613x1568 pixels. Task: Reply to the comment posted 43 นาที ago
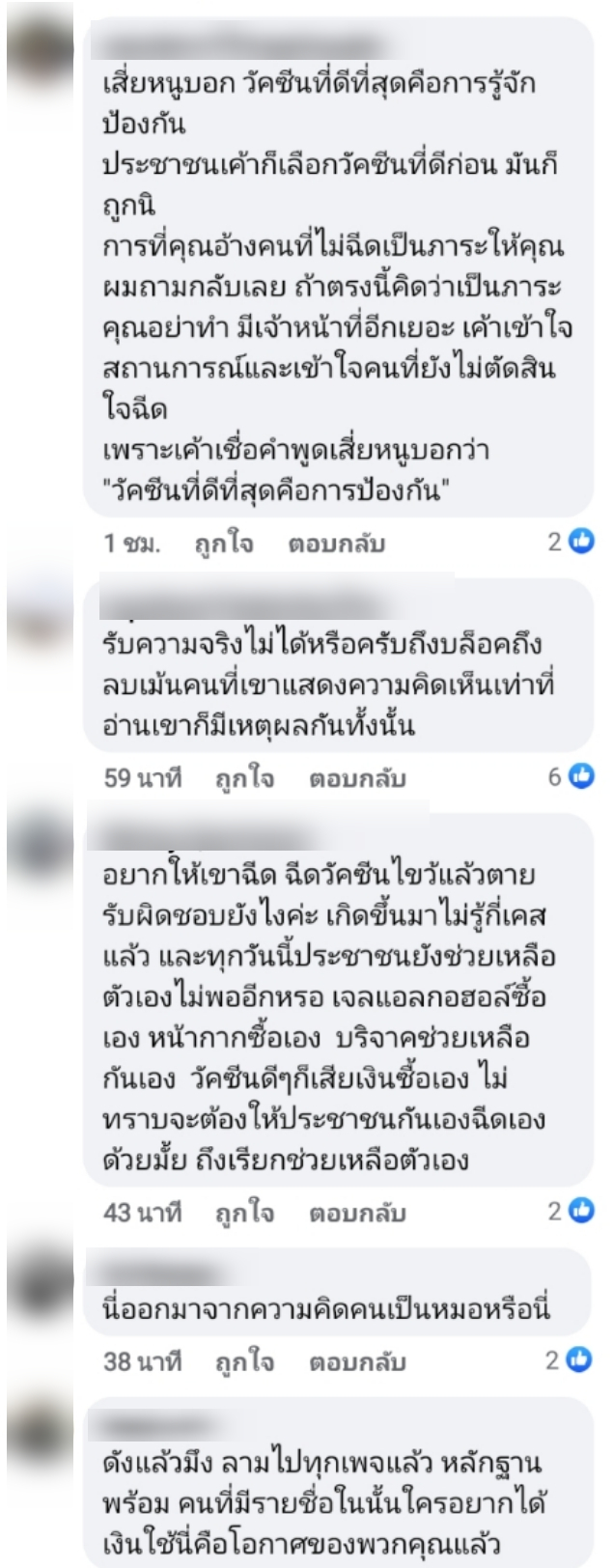(x=357, y=1213)
